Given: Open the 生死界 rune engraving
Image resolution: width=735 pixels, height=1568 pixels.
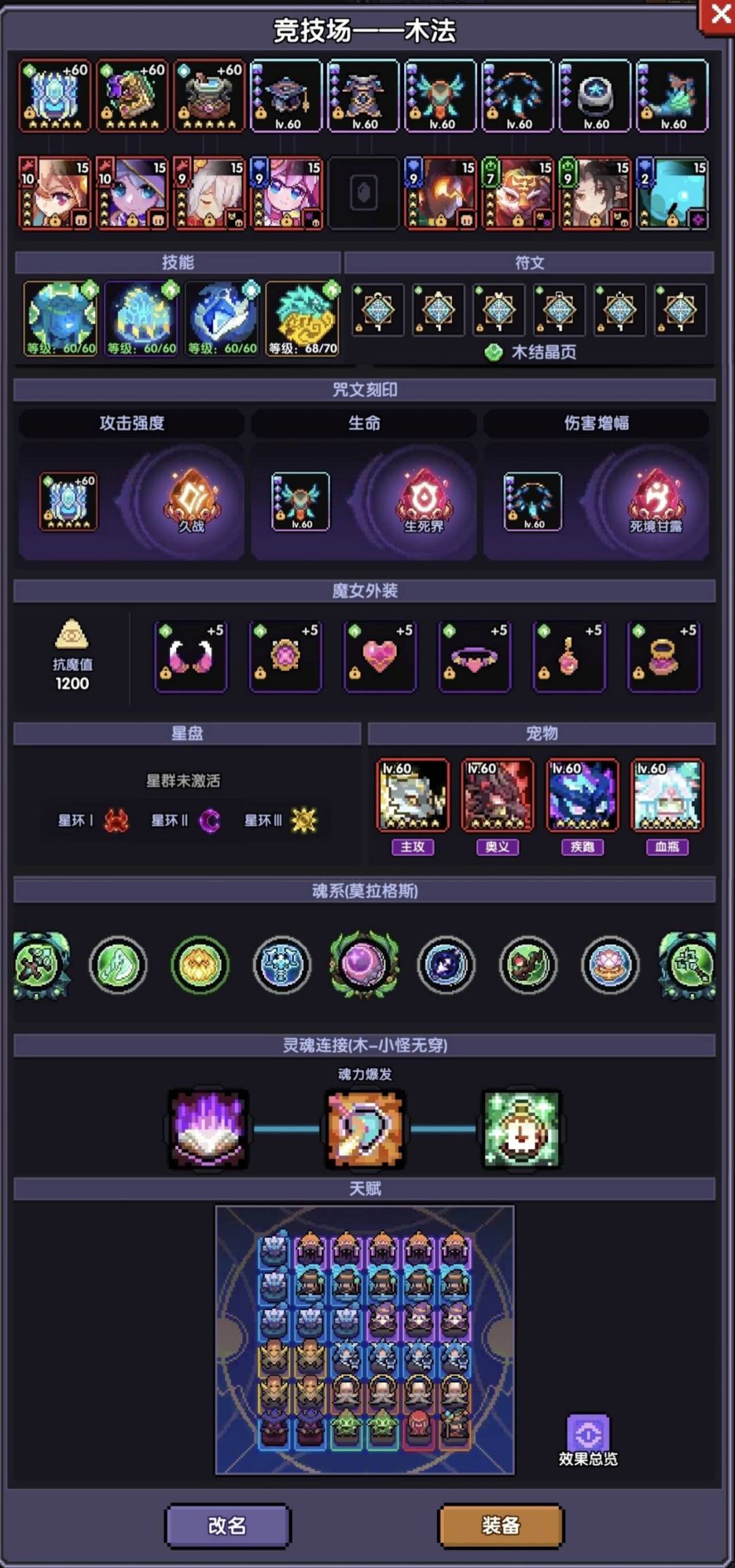Looking at the screenshot, I should click(423, 500).
